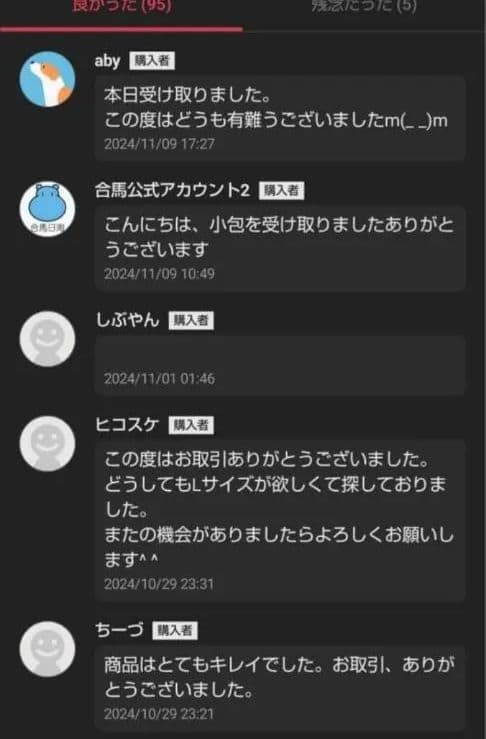Open ちーづ's profile avatar
The height and width of the screenshot is (739, 486).
tap(47, 649)
